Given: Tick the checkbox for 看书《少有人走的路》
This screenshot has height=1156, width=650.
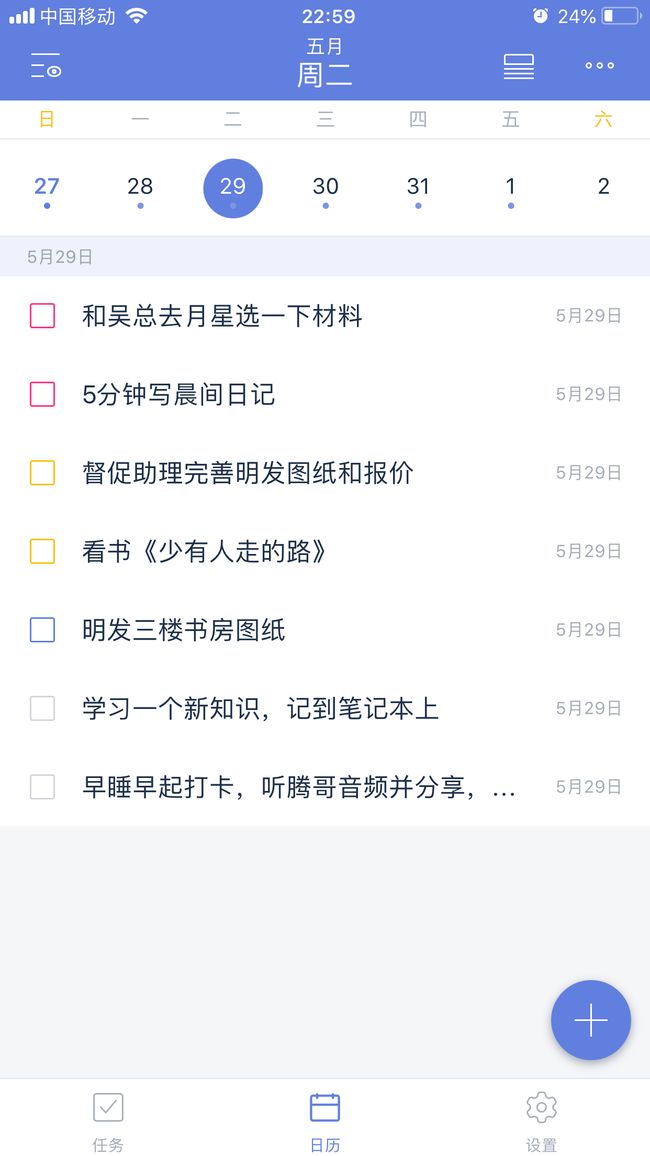Looking at the screenshot, I should coord(42,551).
